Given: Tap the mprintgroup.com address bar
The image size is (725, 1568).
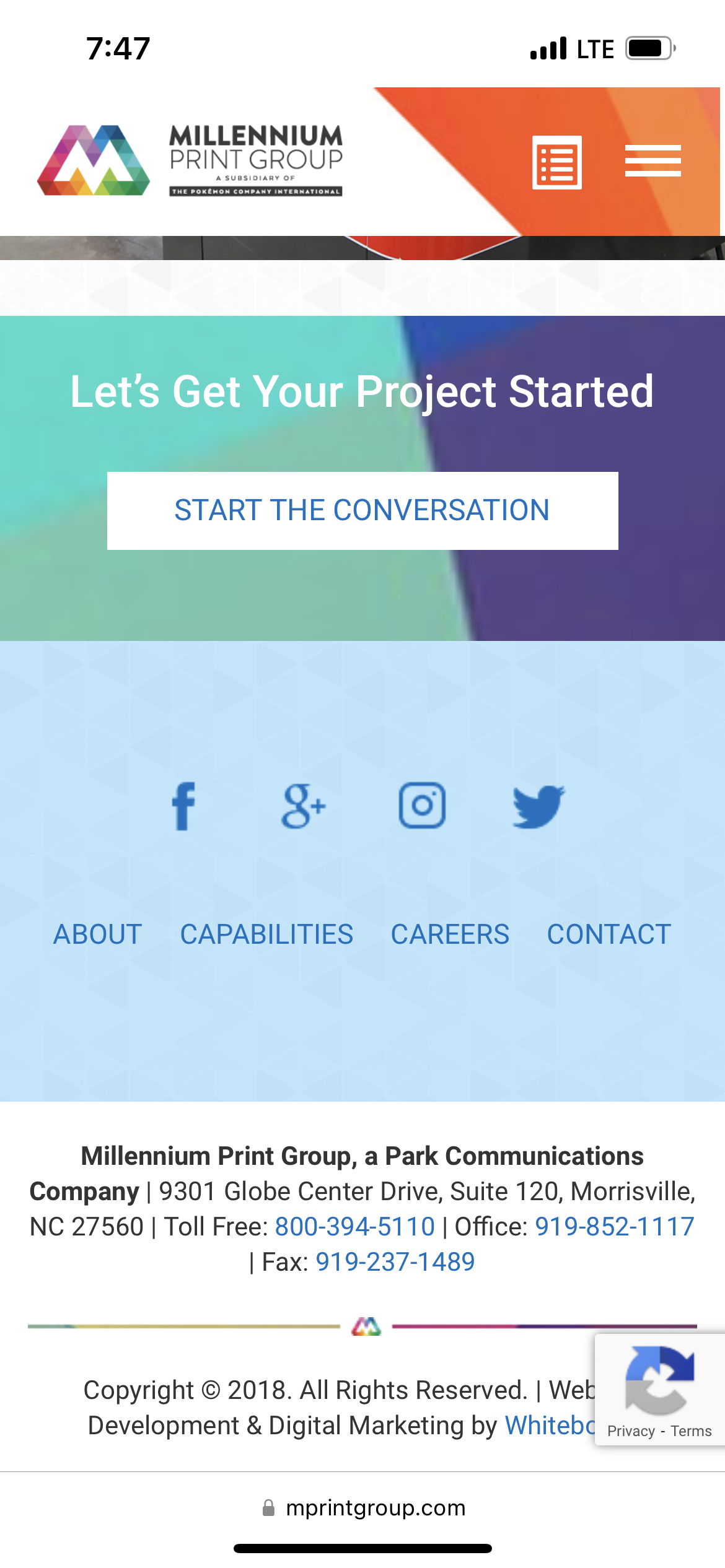Looking at the screenshot, I should coord(363,1507).
